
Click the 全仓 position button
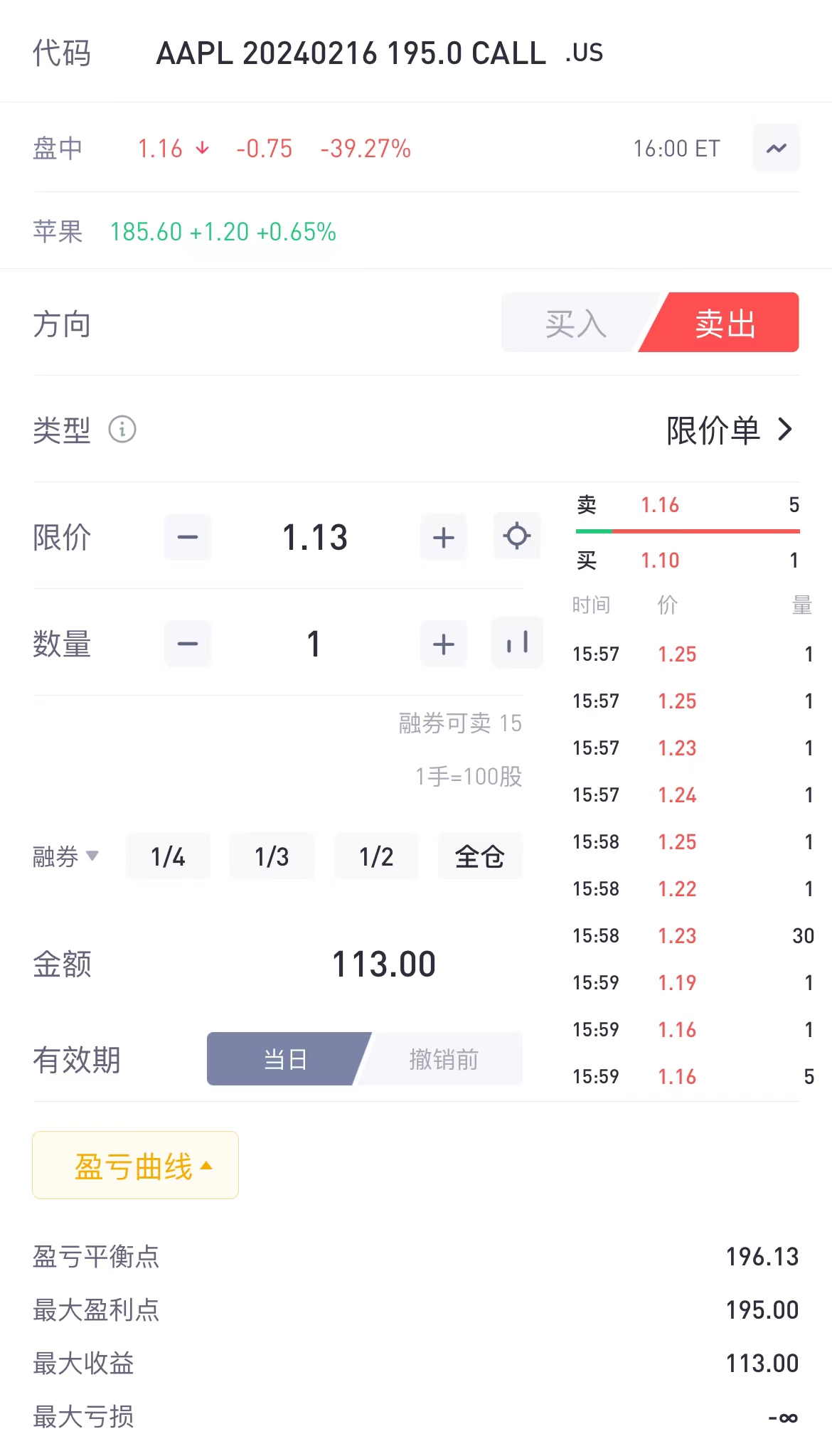tap(479, 856)
